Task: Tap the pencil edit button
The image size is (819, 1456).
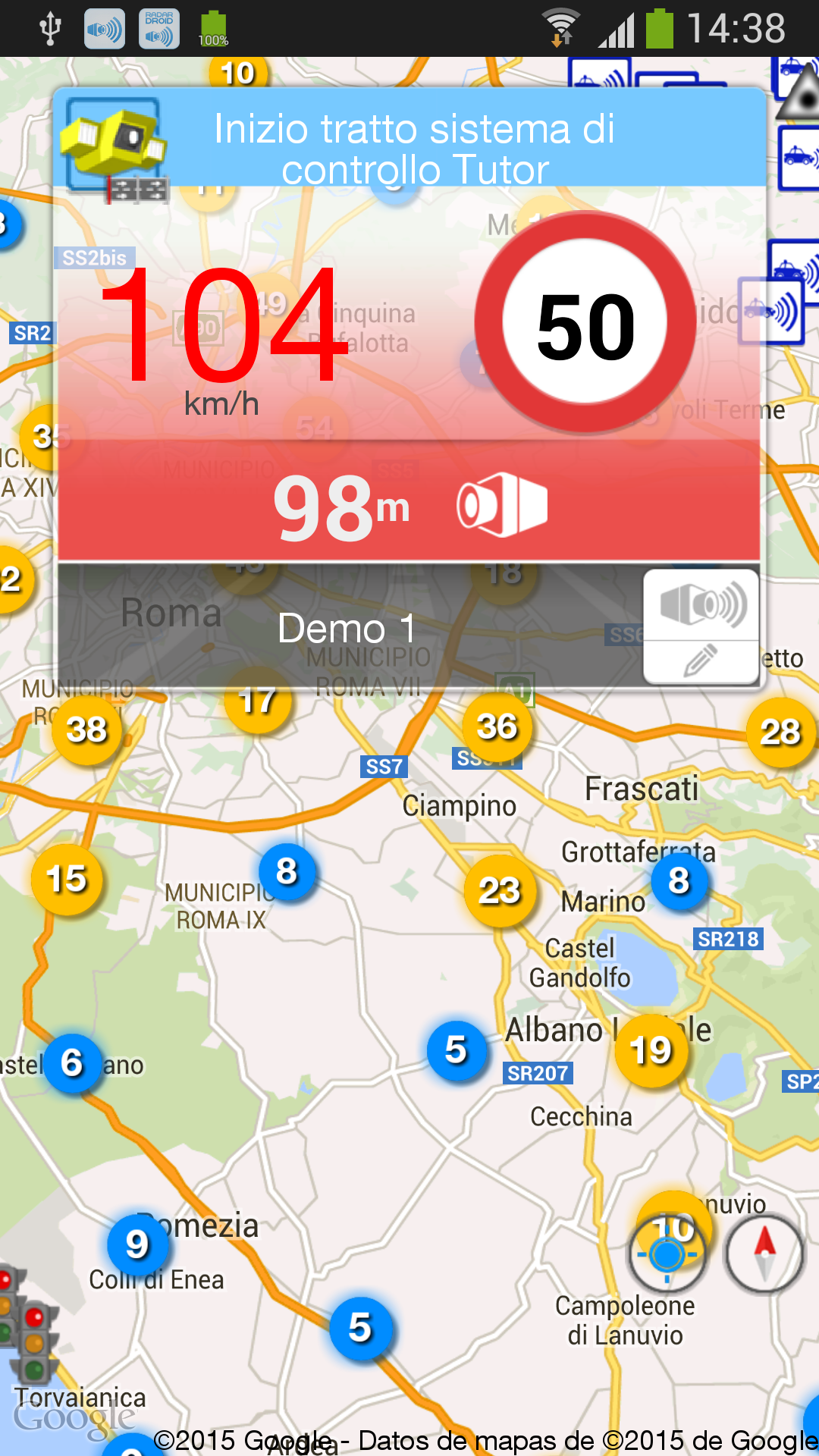Action: [701, 661]
